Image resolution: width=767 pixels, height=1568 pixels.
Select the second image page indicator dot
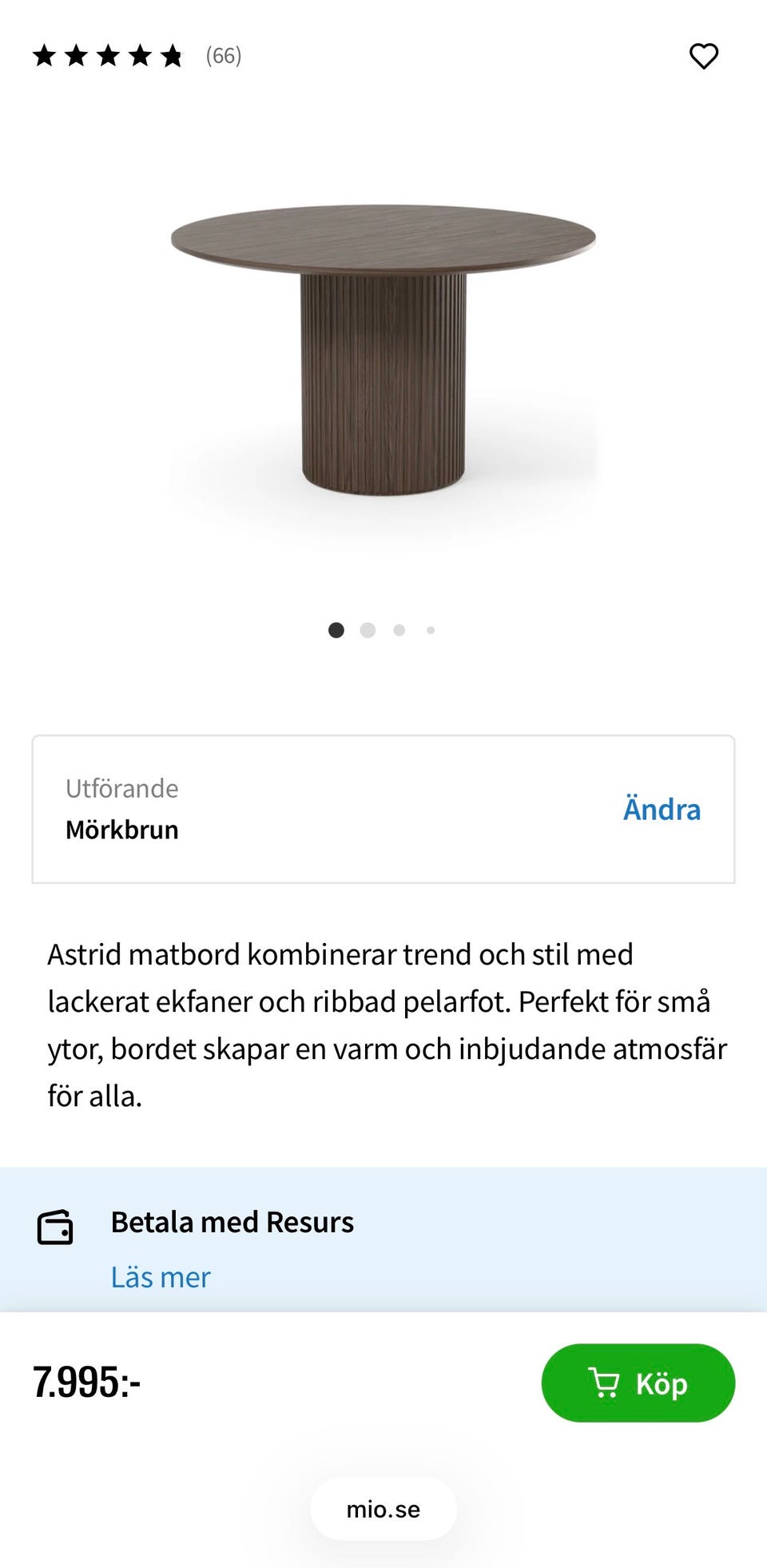coord(368,630)
